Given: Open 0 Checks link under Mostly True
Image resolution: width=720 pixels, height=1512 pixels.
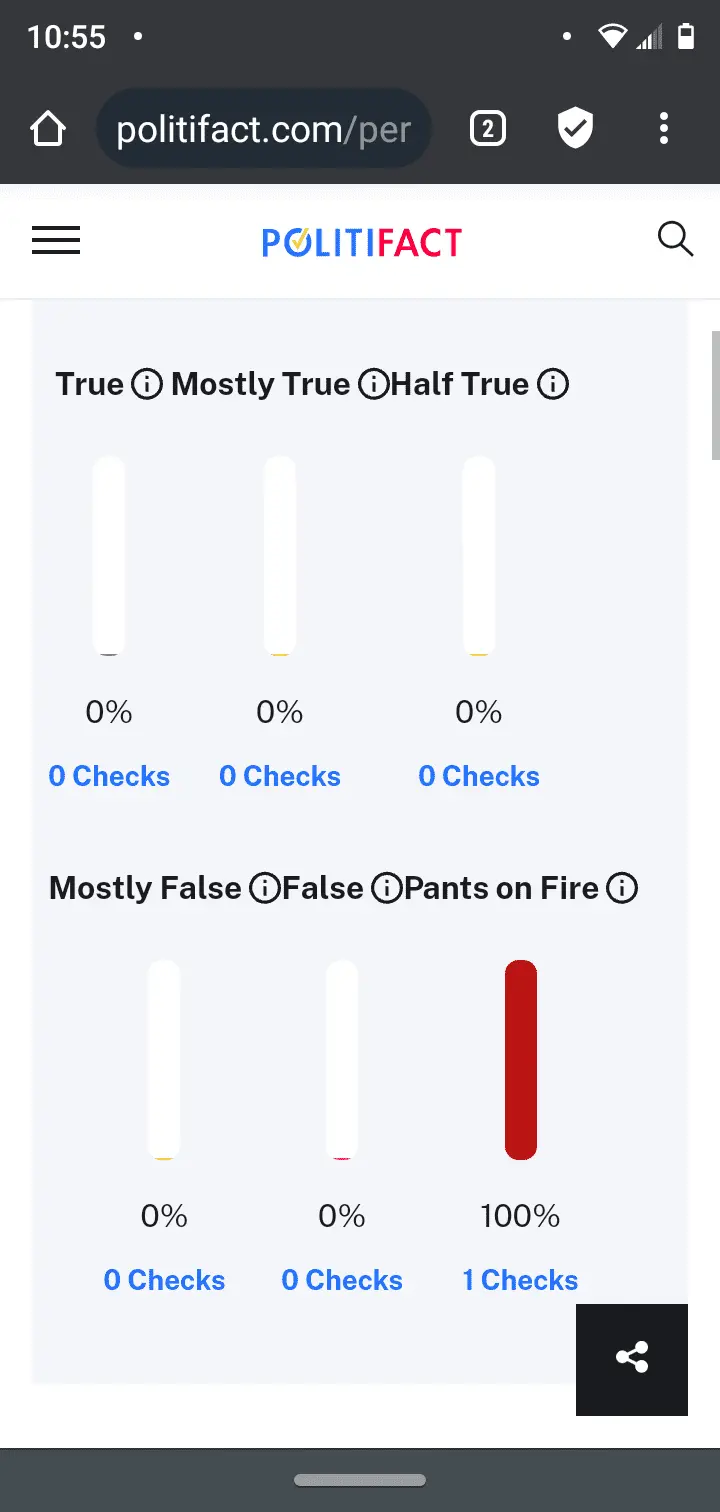Looking at the screenshot, I should tap(280, 776).
